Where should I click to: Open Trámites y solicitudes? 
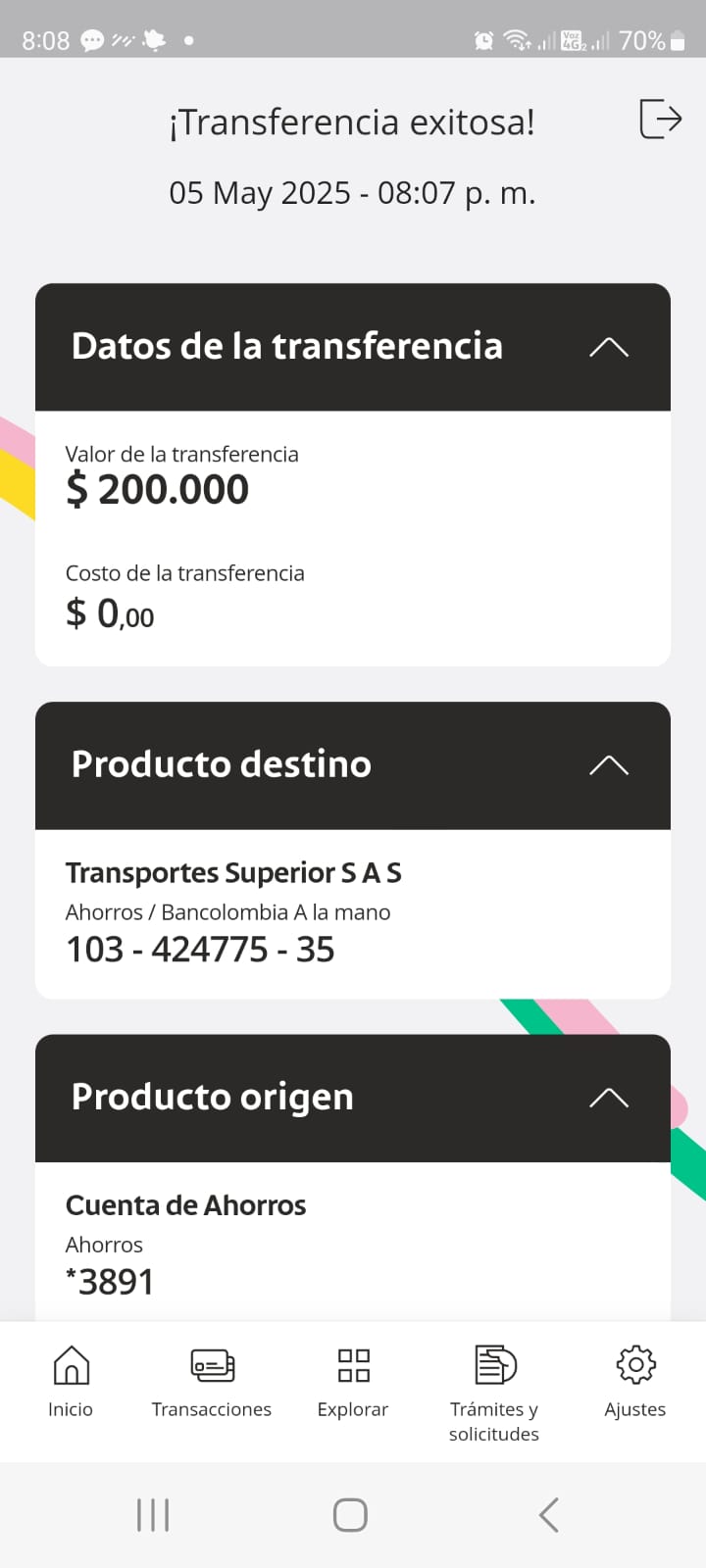tap(494, 1392)
